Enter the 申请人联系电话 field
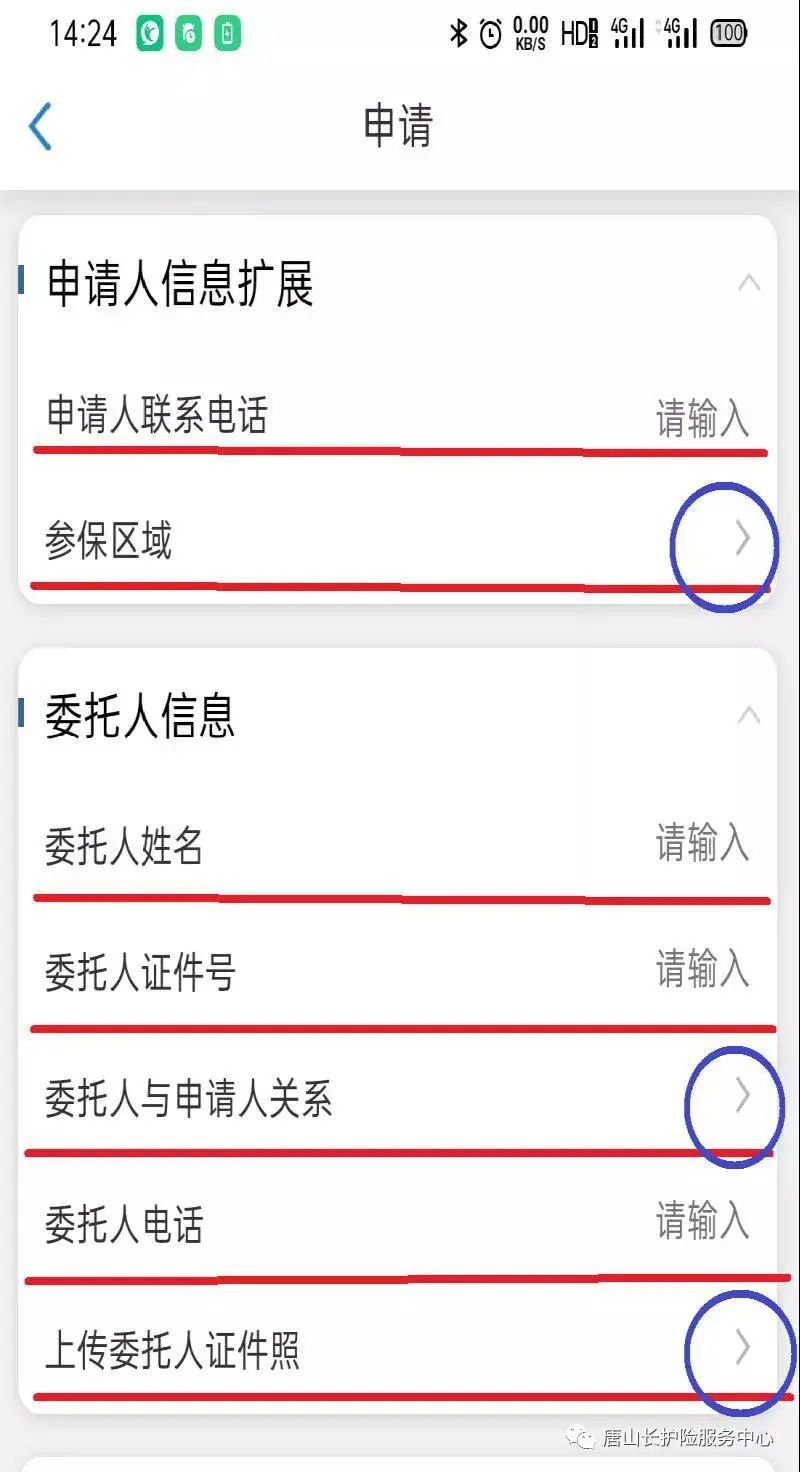 tap(701, 418)
